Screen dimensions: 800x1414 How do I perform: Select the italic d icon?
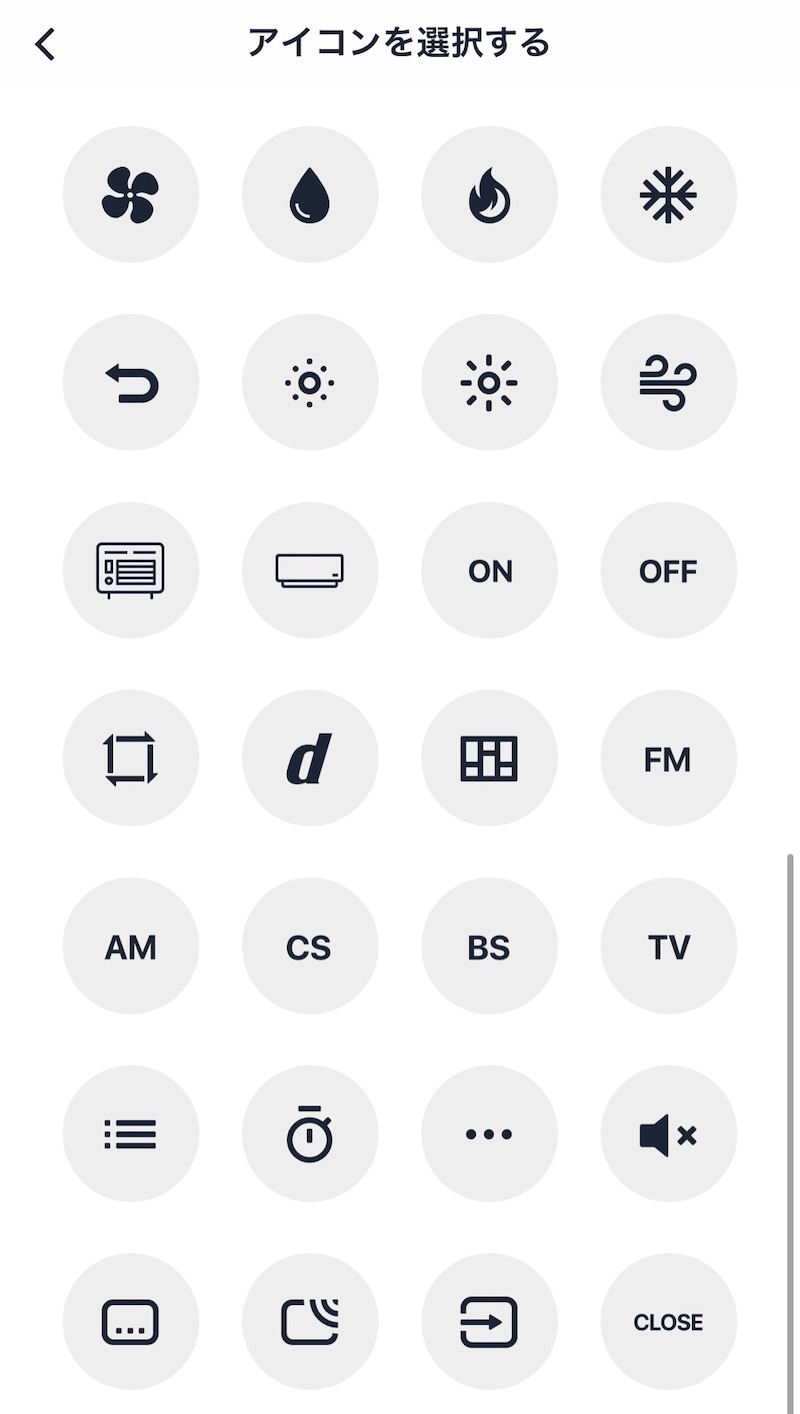coord(310,758)
